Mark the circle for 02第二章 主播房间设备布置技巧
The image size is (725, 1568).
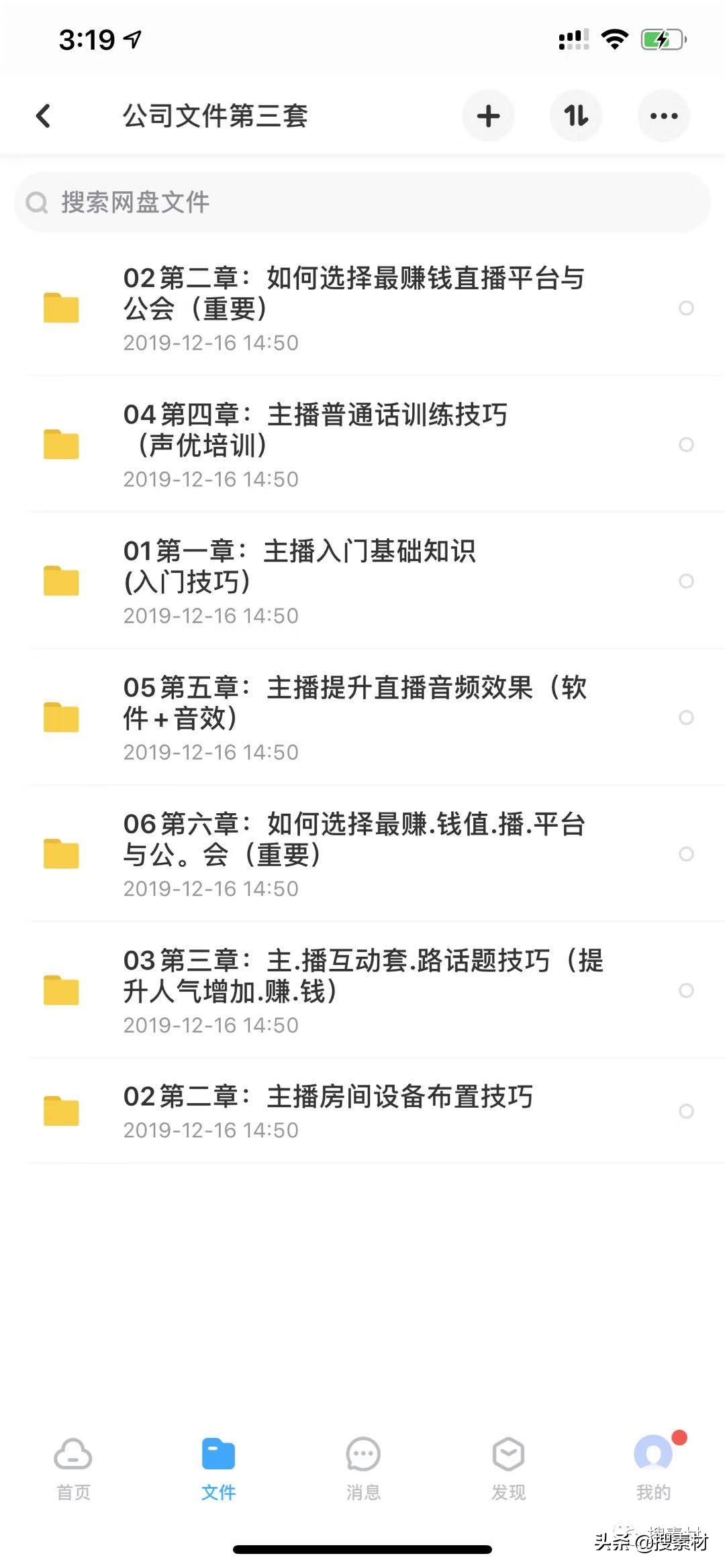point(687,1111)
